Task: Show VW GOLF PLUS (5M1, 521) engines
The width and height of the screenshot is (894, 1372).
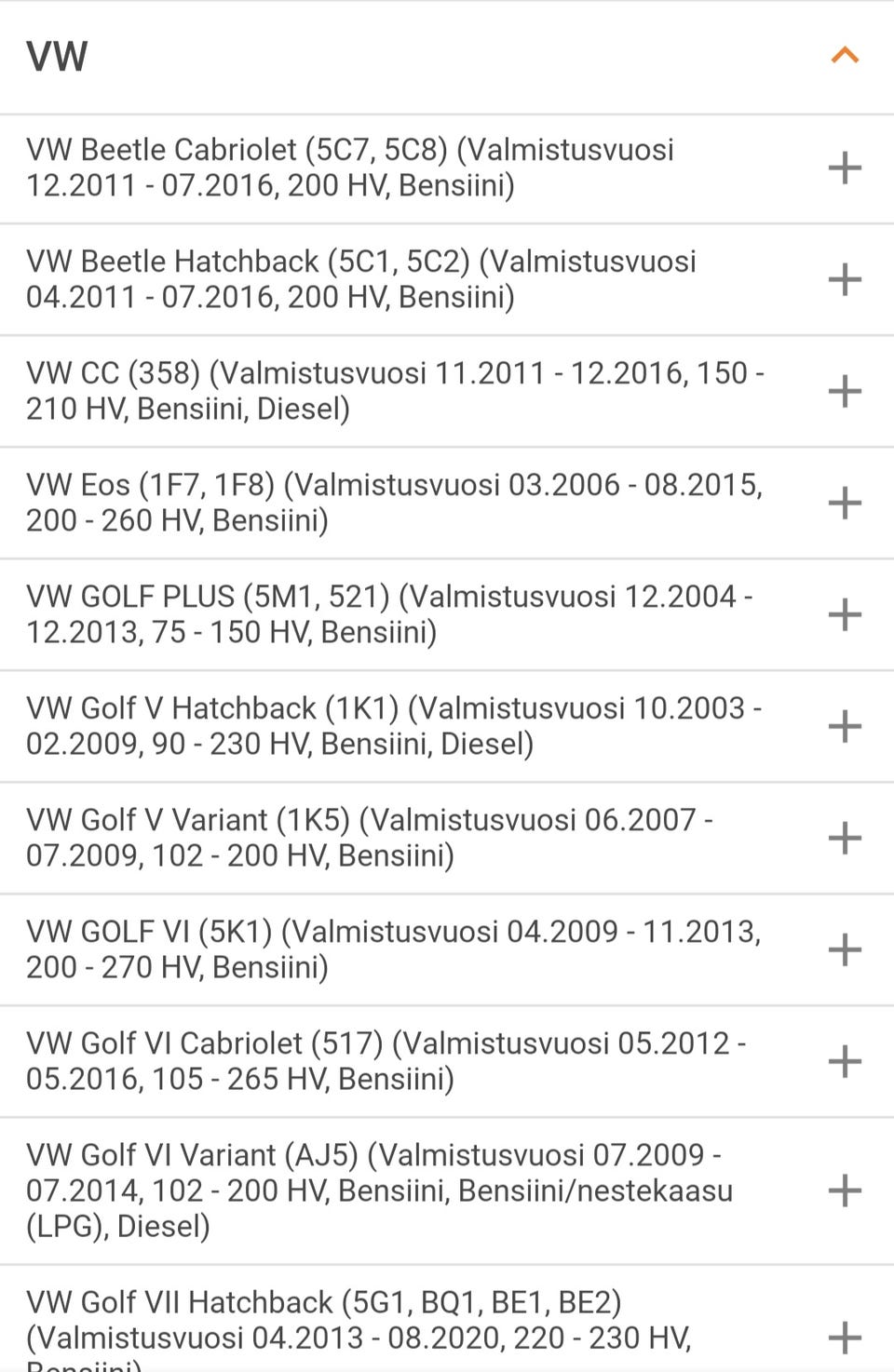Action: 844,614
